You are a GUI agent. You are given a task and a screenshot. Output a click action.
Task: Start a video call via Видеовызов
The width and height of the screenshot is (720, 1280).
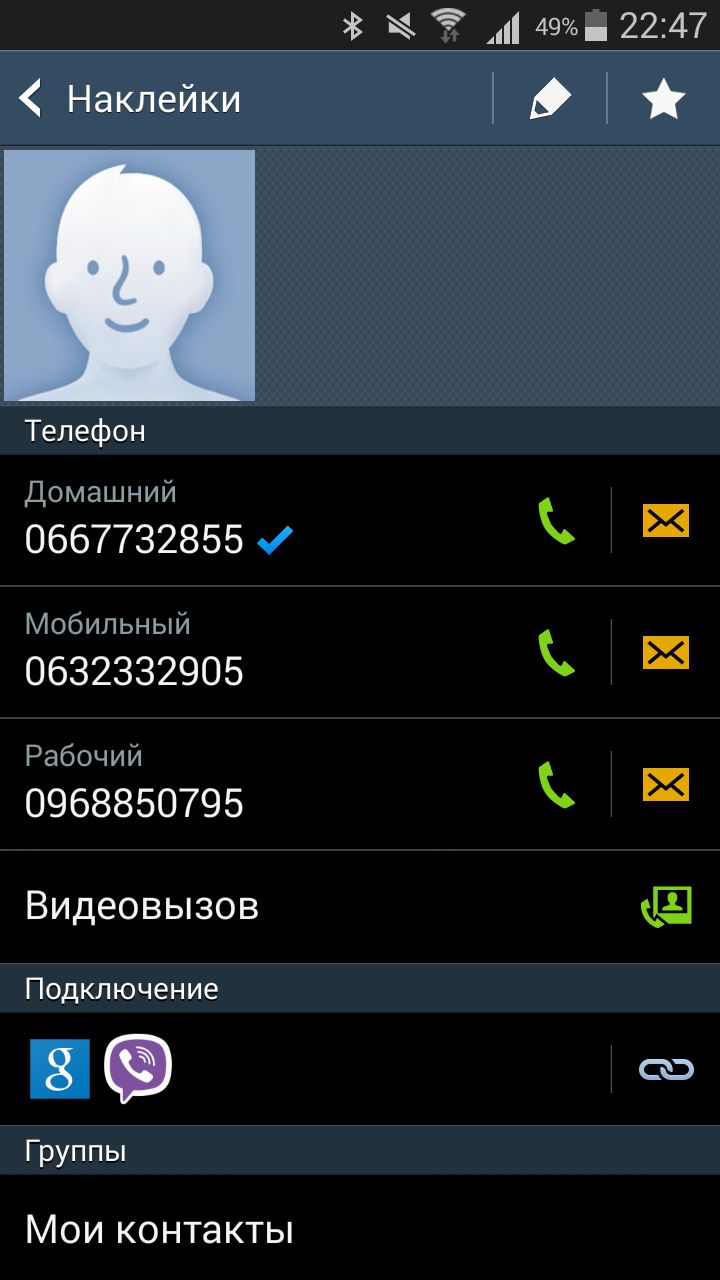point(666,906)
